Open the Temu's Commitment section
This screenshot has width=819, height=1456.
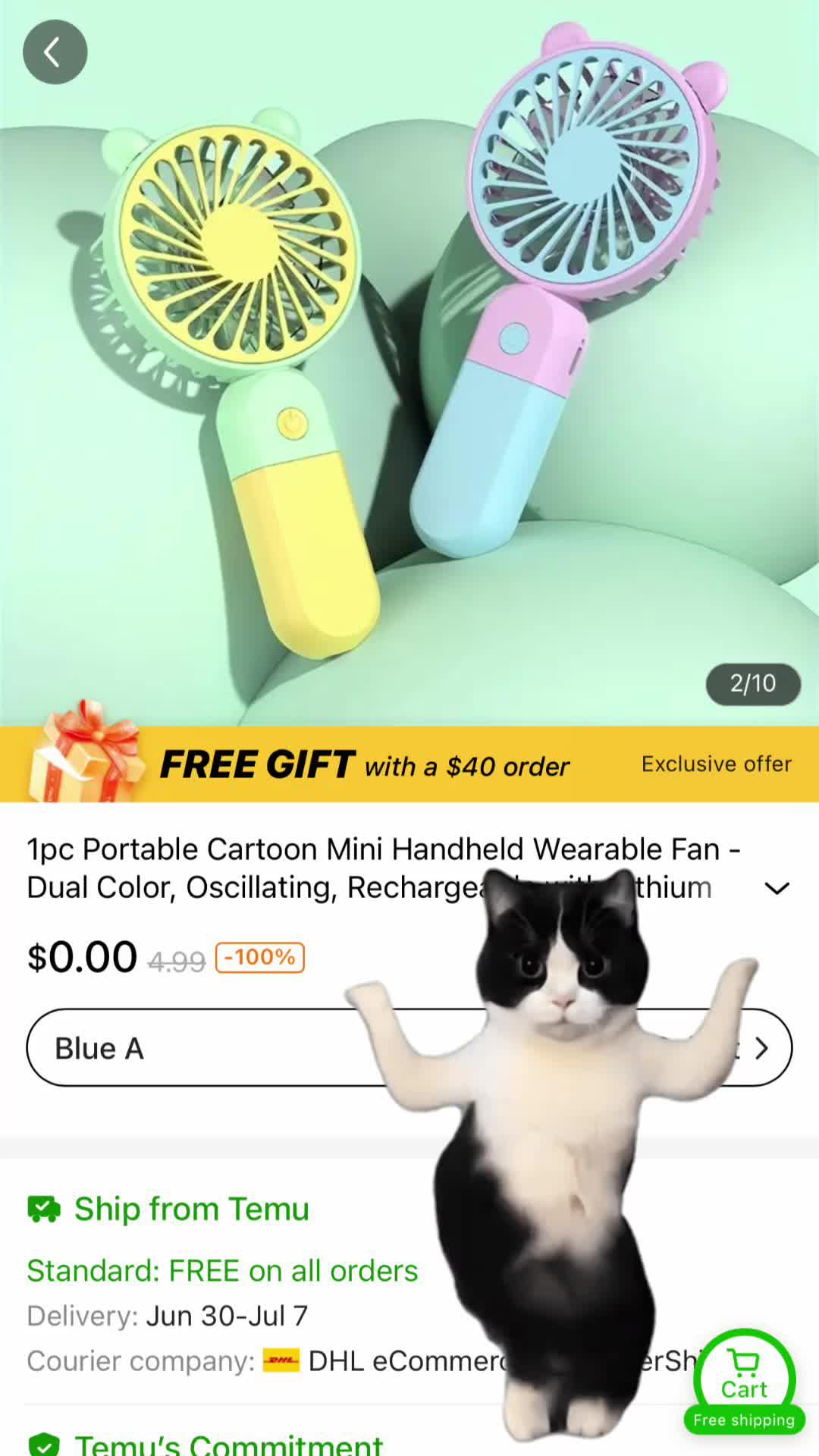[227, 1442]
